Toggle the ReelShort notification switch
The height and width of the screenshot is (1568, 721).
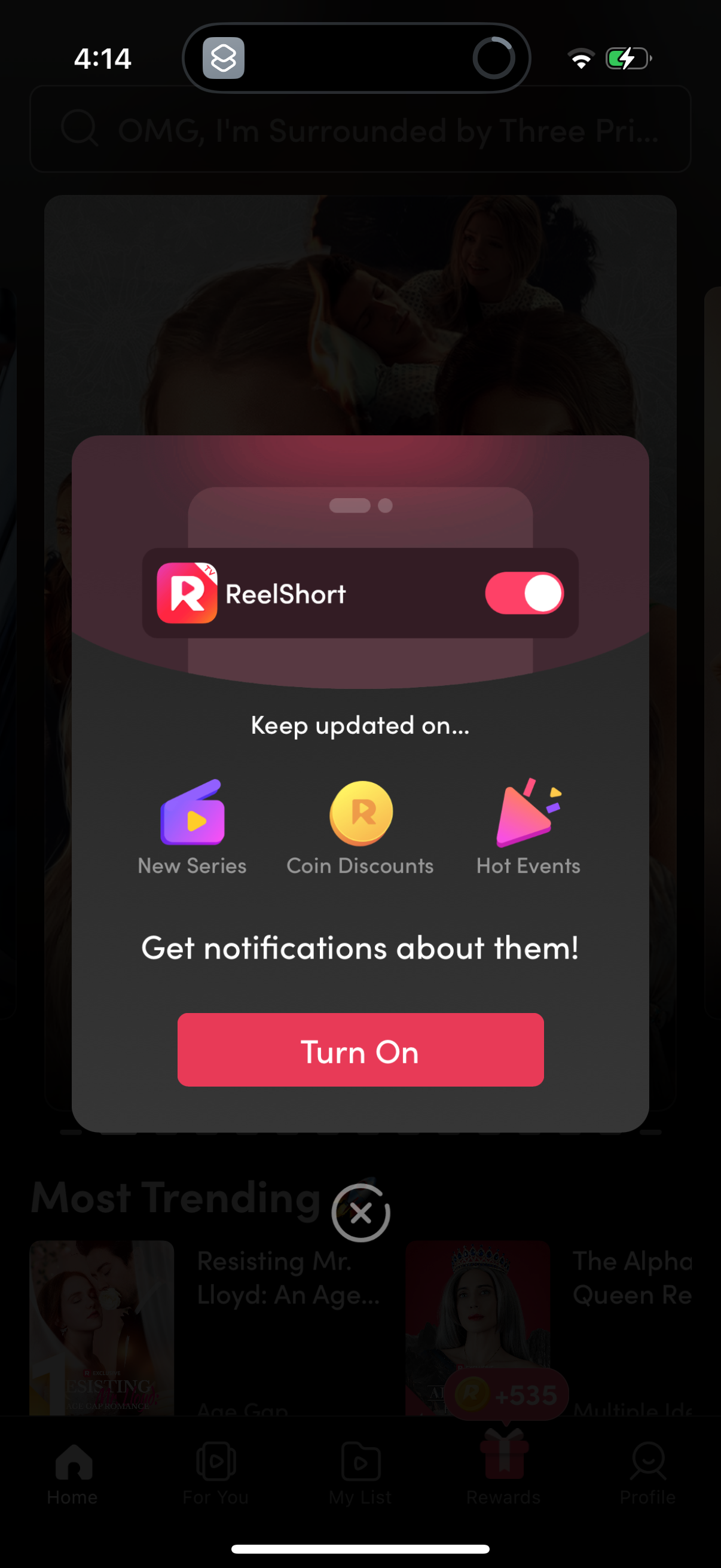[524, 593]
